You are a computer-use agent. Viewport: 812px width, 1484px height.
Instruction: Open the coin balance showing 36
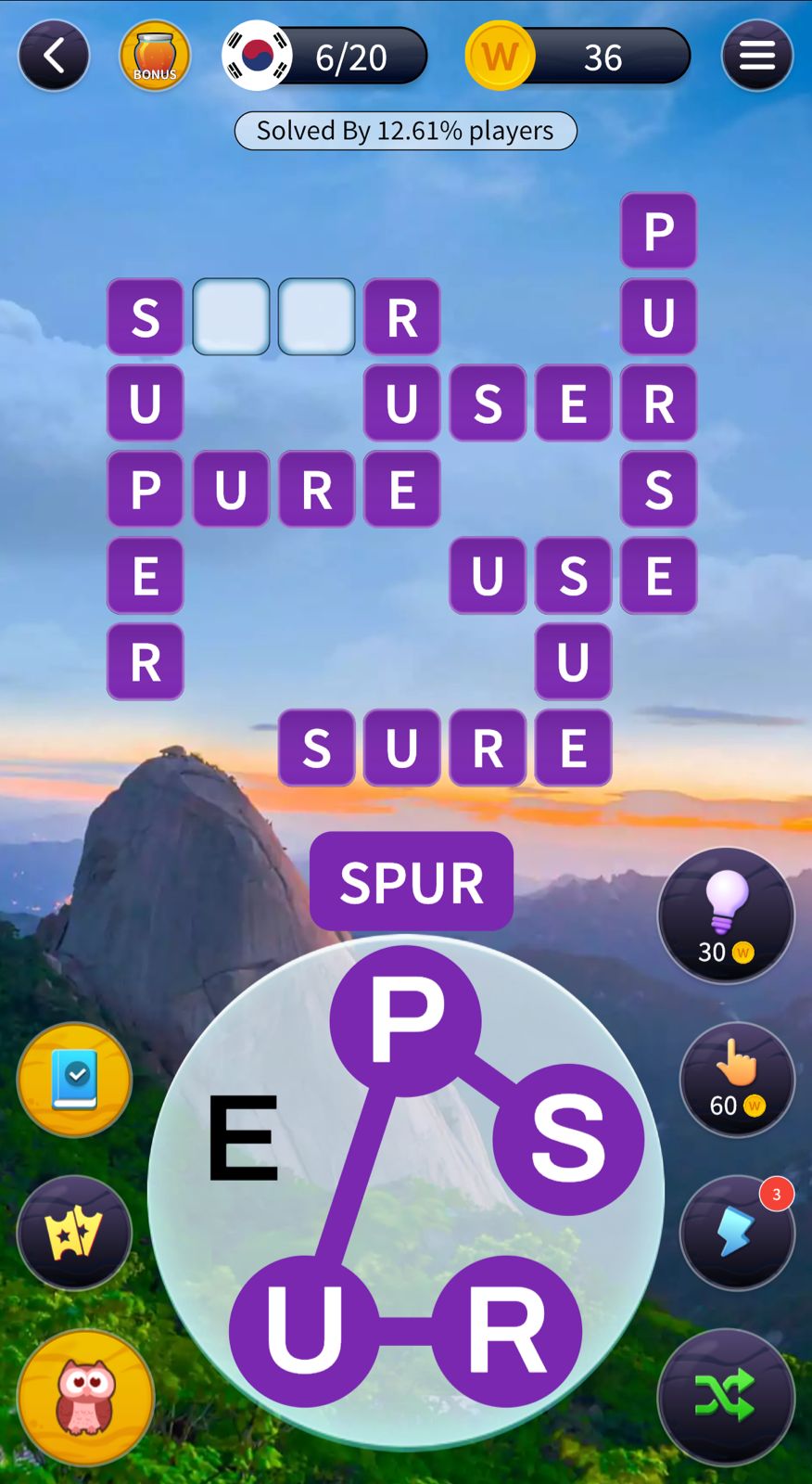tap(579, 57)
